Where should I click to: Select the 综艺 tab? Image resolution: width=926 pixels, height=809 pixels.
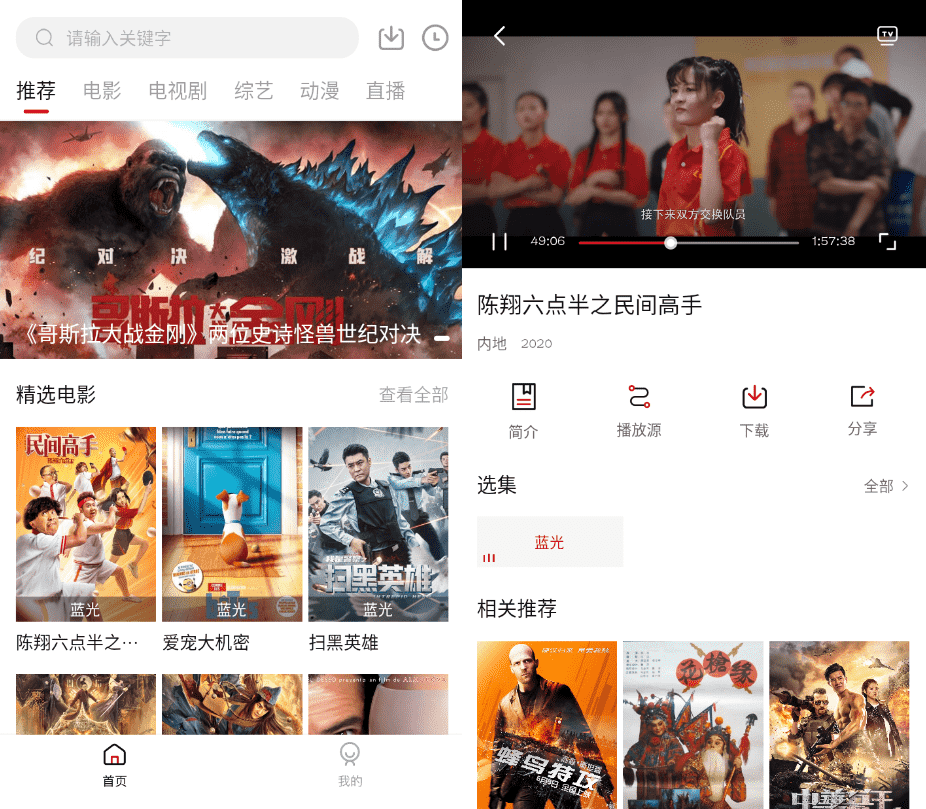(x=253, y=91)
